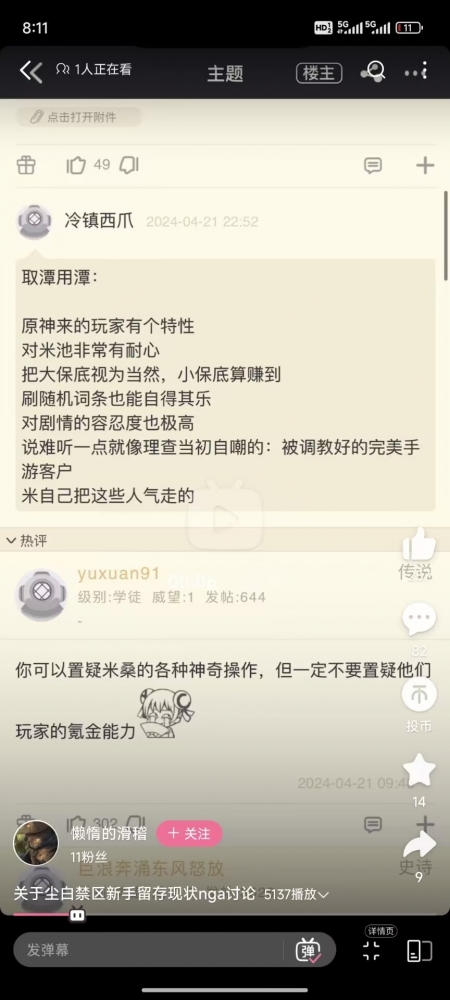Open the video's 82 comments
The height and width of the screenshot is (1000, 450).
[x=419, y=617]
